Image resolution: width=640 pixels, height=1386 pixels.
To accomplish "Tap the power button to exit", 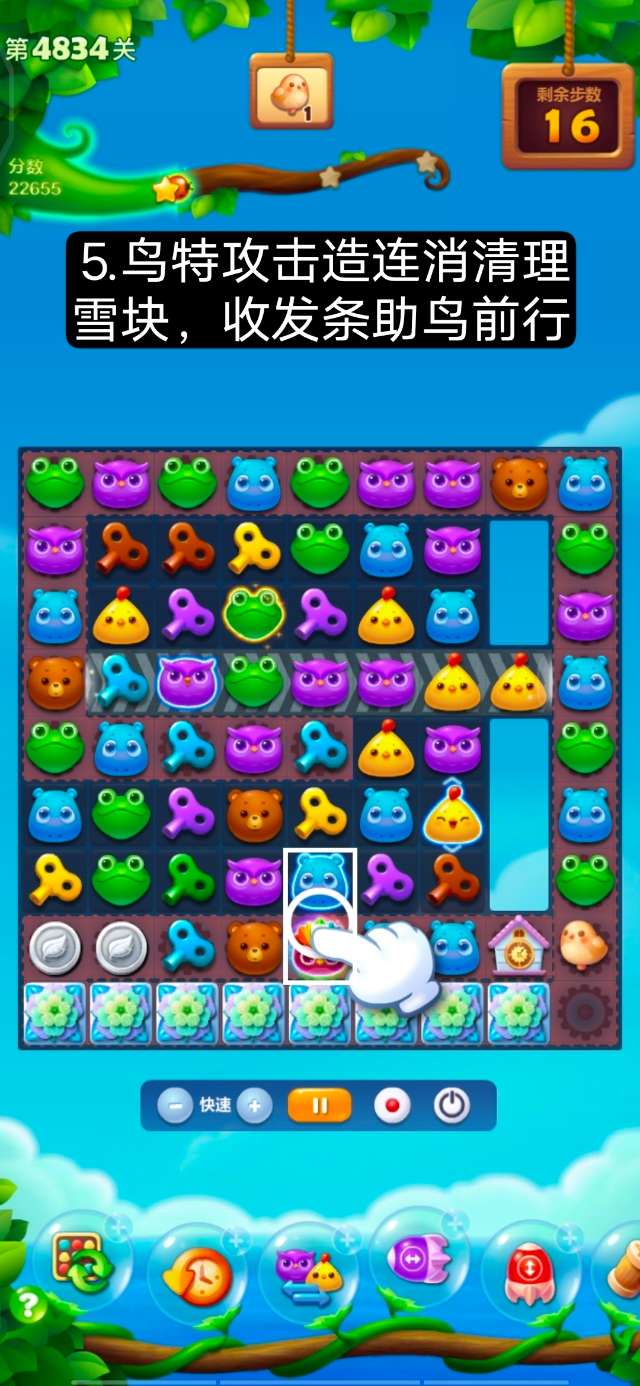I will (x=451, y=1106).
